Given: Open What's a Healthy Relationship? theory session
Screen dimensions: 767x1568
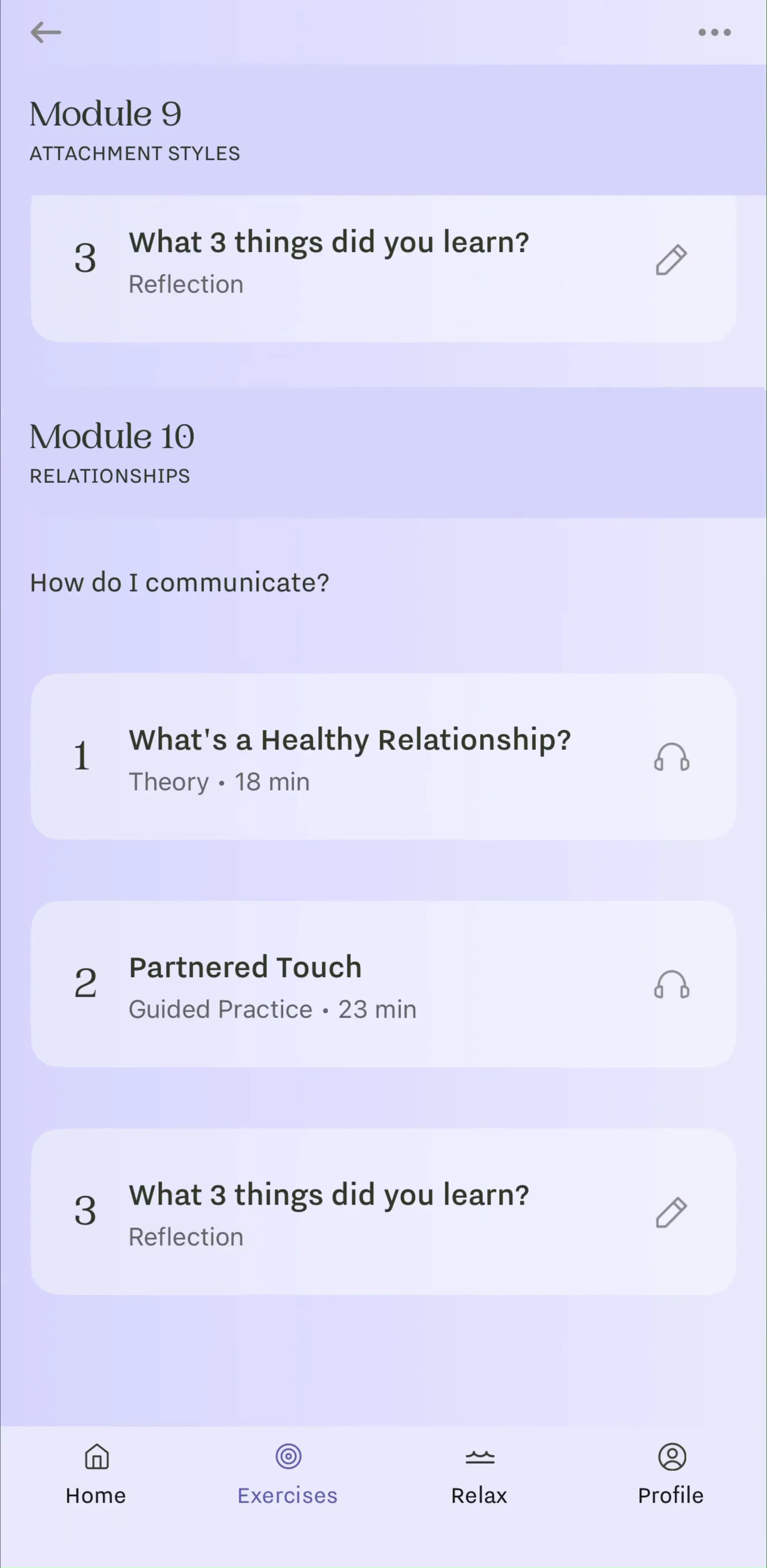Looking at the screenshot, I should [383, 756].
